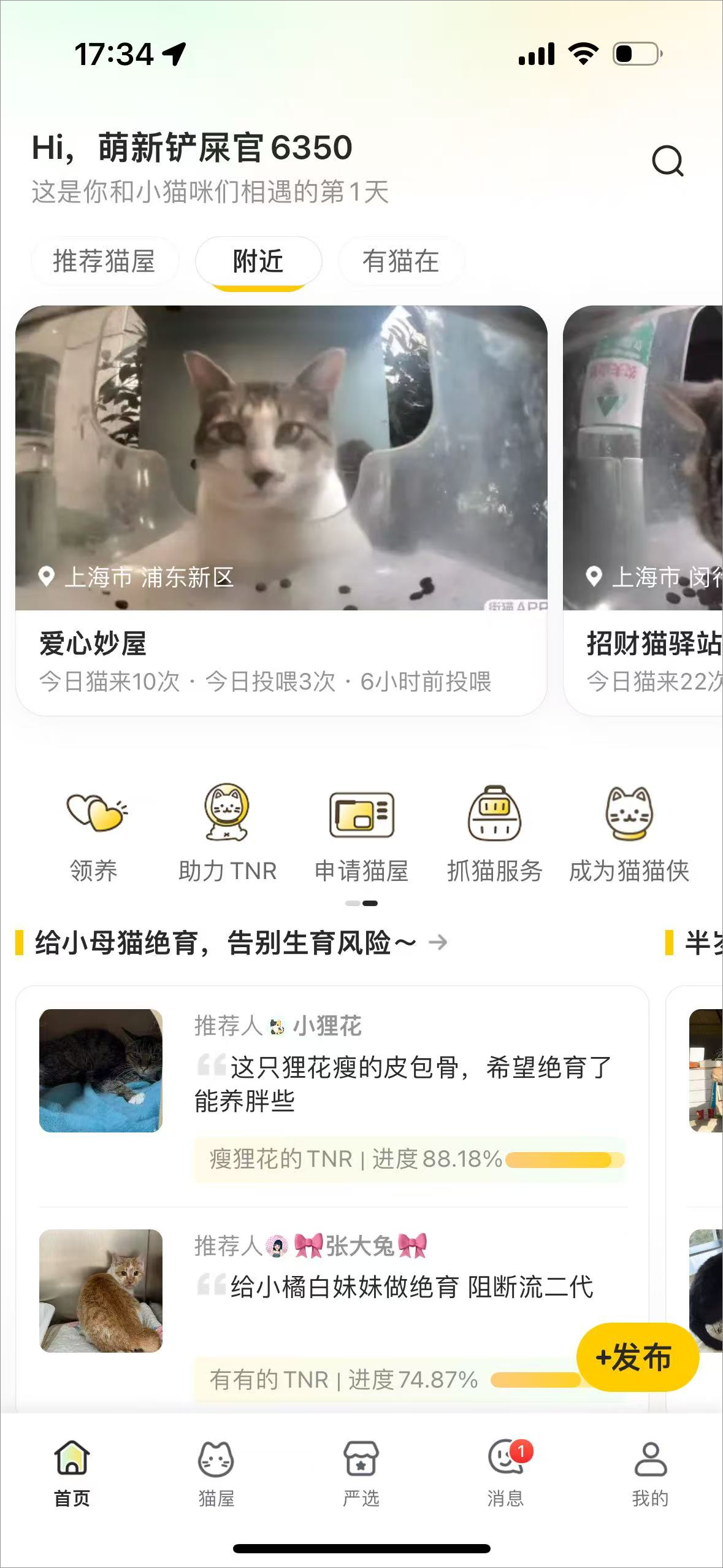Image resolution: width=723 pixels, height=1568 pixels.
Task: Tap the 成为猫猫侠 shortcut
Action: click(629, 832)
